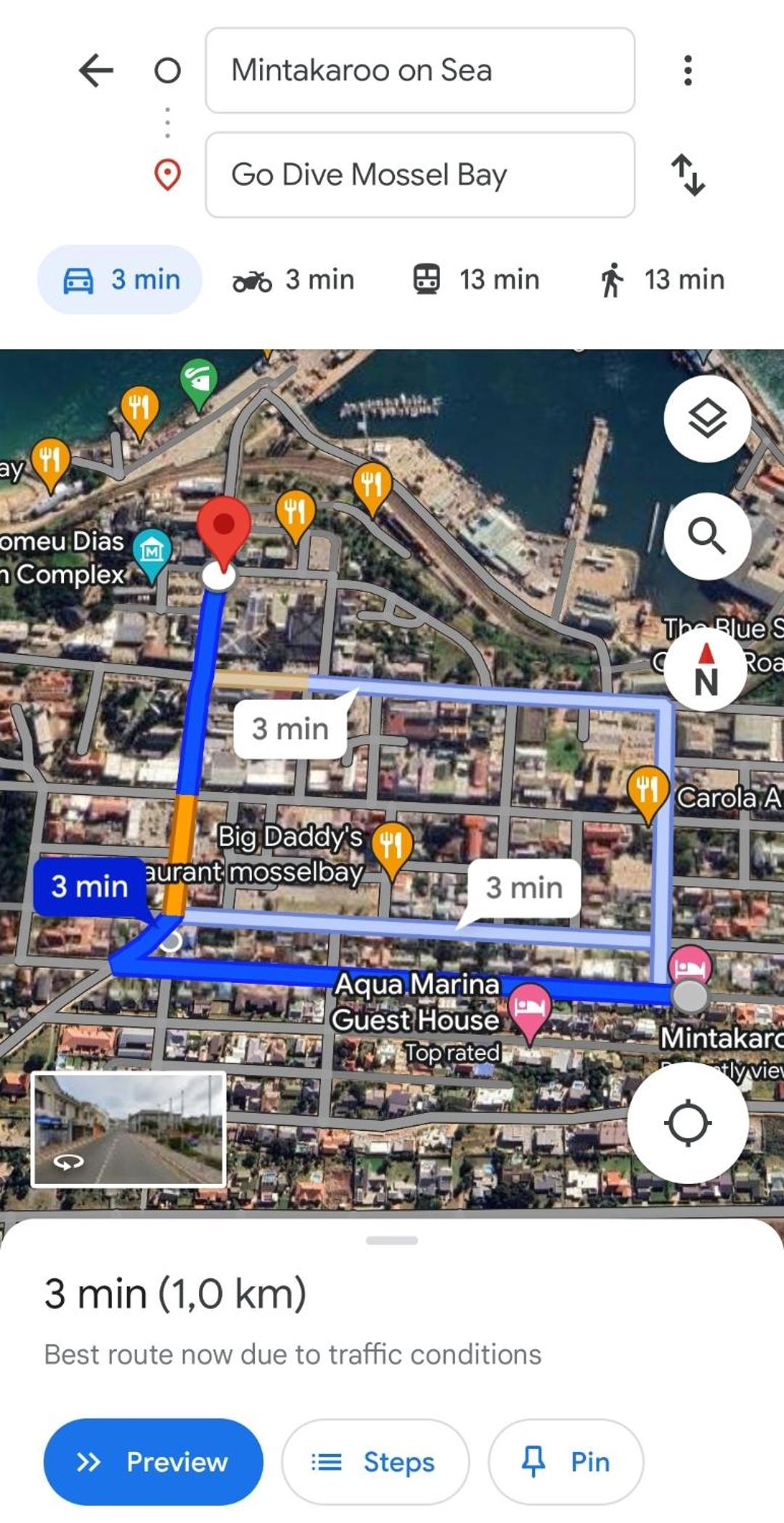This screenshot has height=1523, width=784.
Task: Tap the compass to reorient north
Action: coord(706,669)
